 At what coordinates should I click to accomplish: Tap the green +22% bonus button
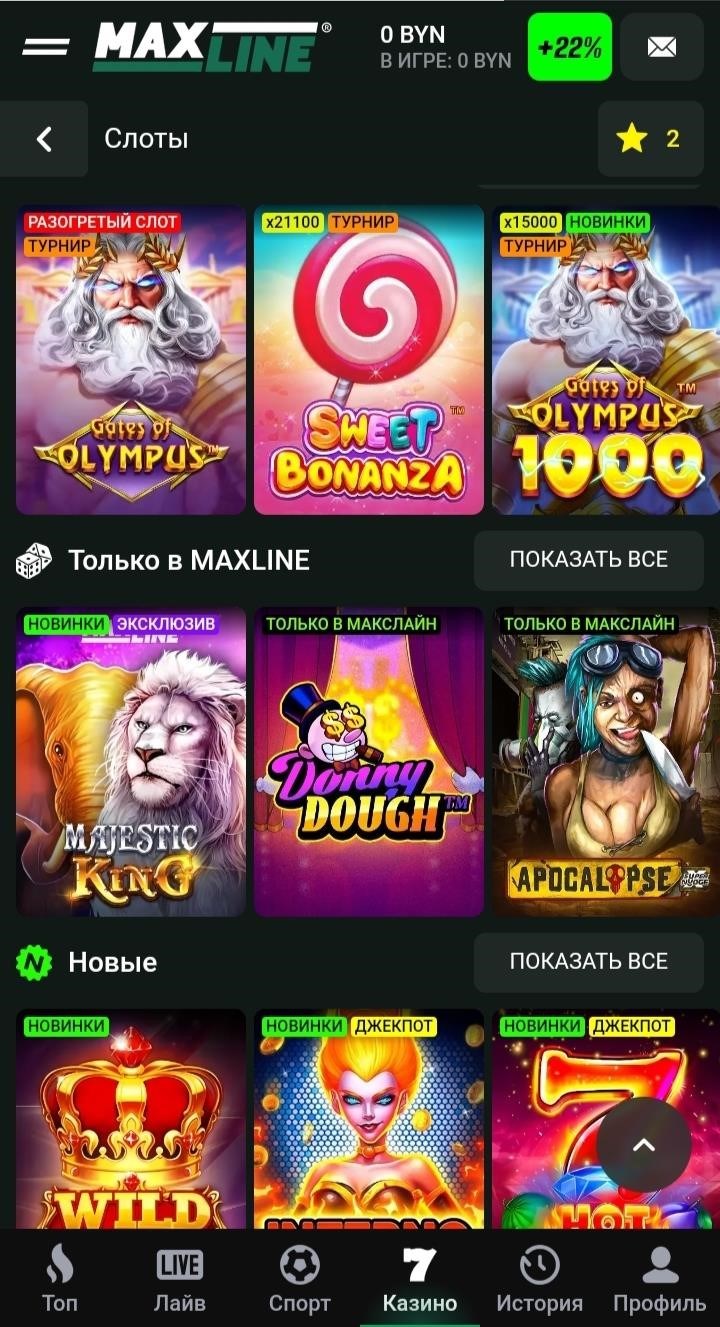pos(569,47)
